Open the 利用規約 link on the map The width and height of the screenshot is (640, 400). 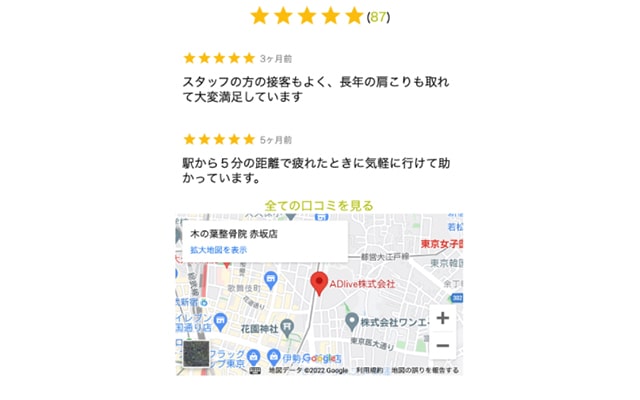pyautogui.click(x=369, y=370)
